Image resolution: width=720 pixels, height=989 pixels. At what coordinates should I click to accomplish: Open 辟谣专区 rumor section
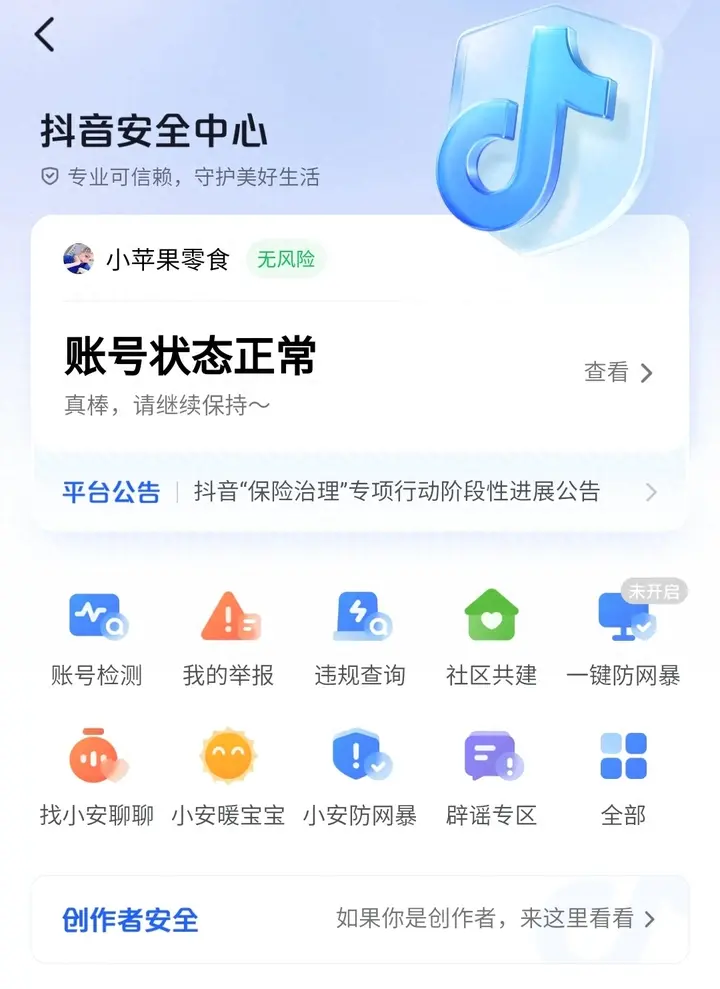[491, 778]
